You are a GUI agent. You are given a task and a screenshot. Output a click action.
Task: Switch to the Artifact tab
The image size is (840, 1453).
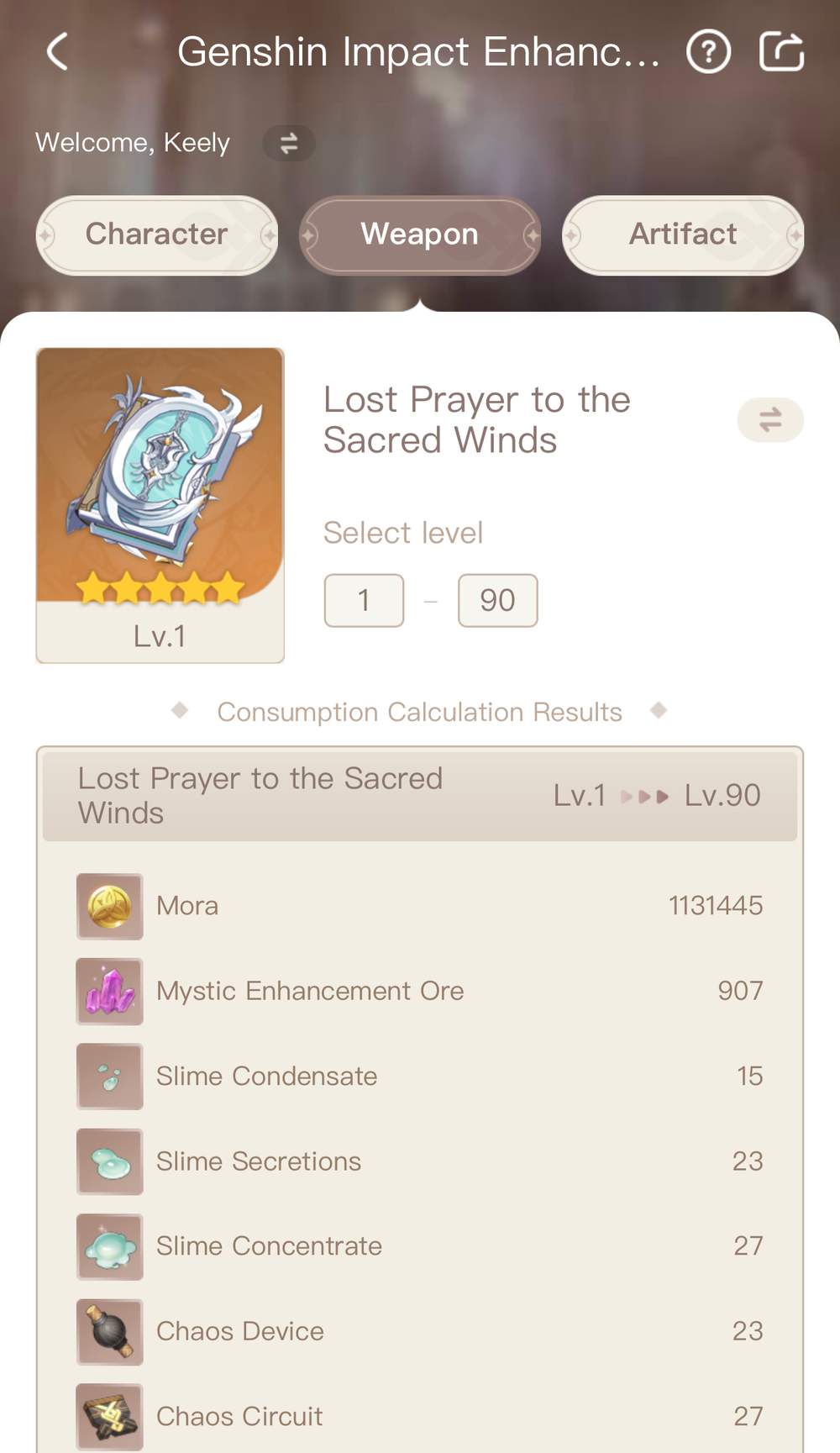[683, 234]
